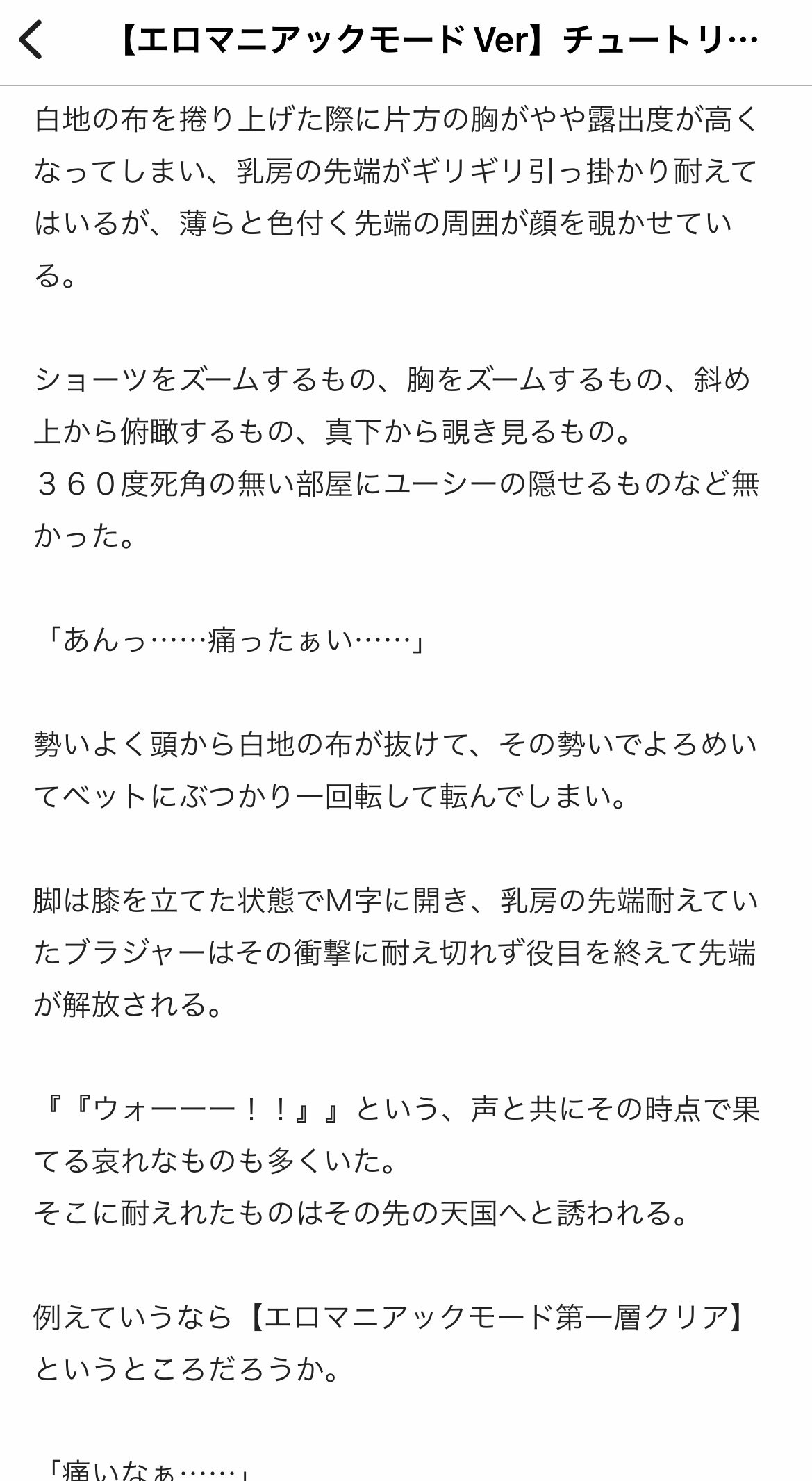Go back using the top-left arrow
Screen dimensions: 812x1481
tap(31, 40)
